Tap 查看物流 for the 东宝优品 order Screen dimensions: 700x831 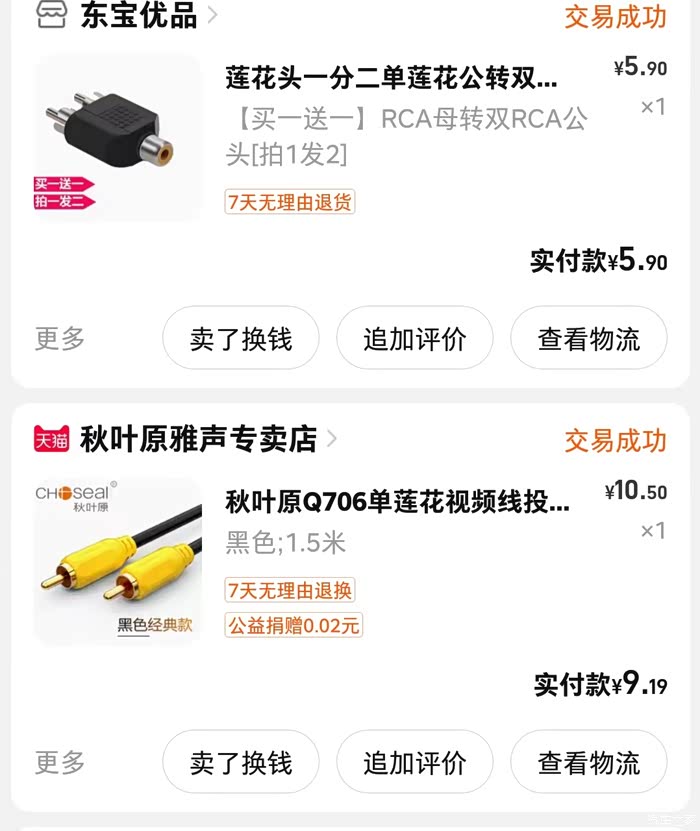[x=589, y=338]
